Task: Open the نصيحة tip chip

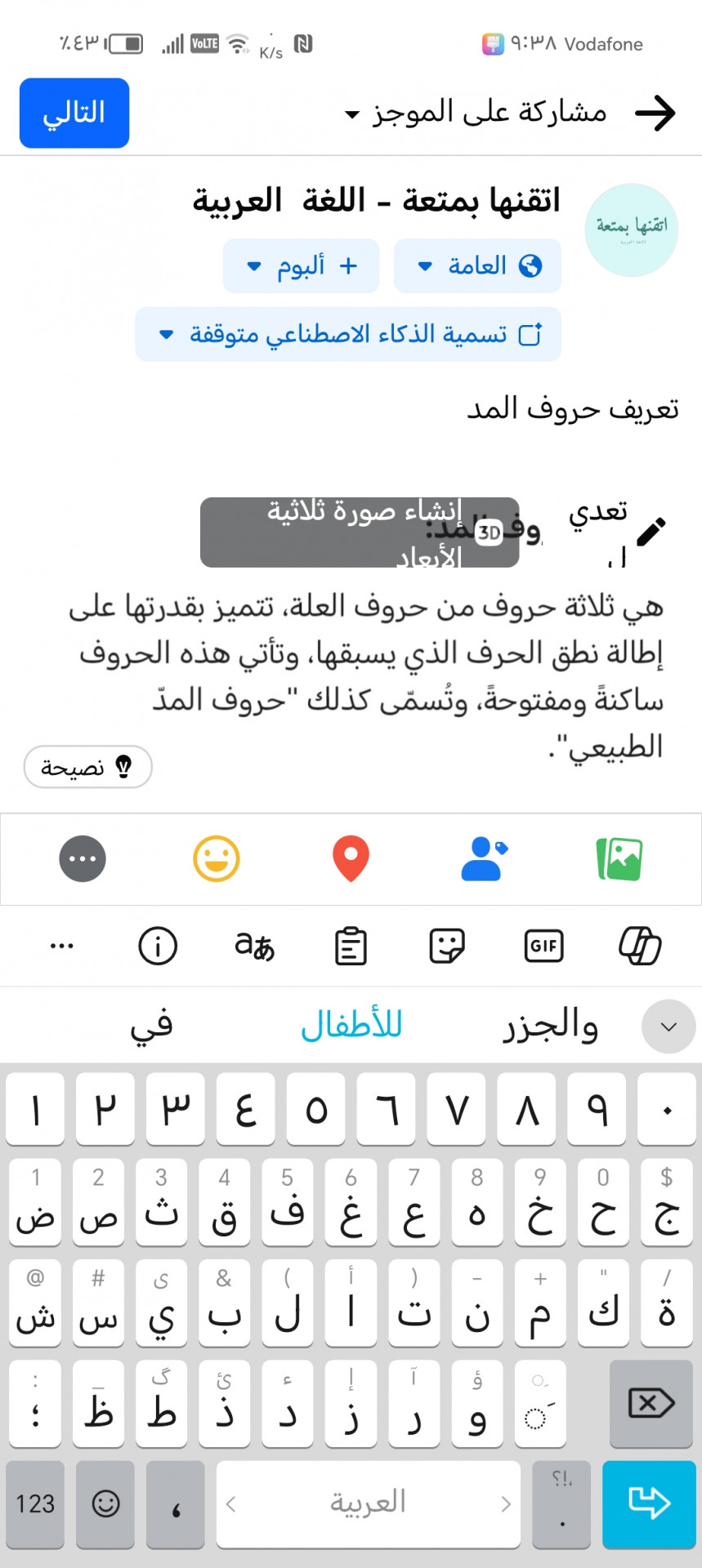Action: tap(88, 767)
